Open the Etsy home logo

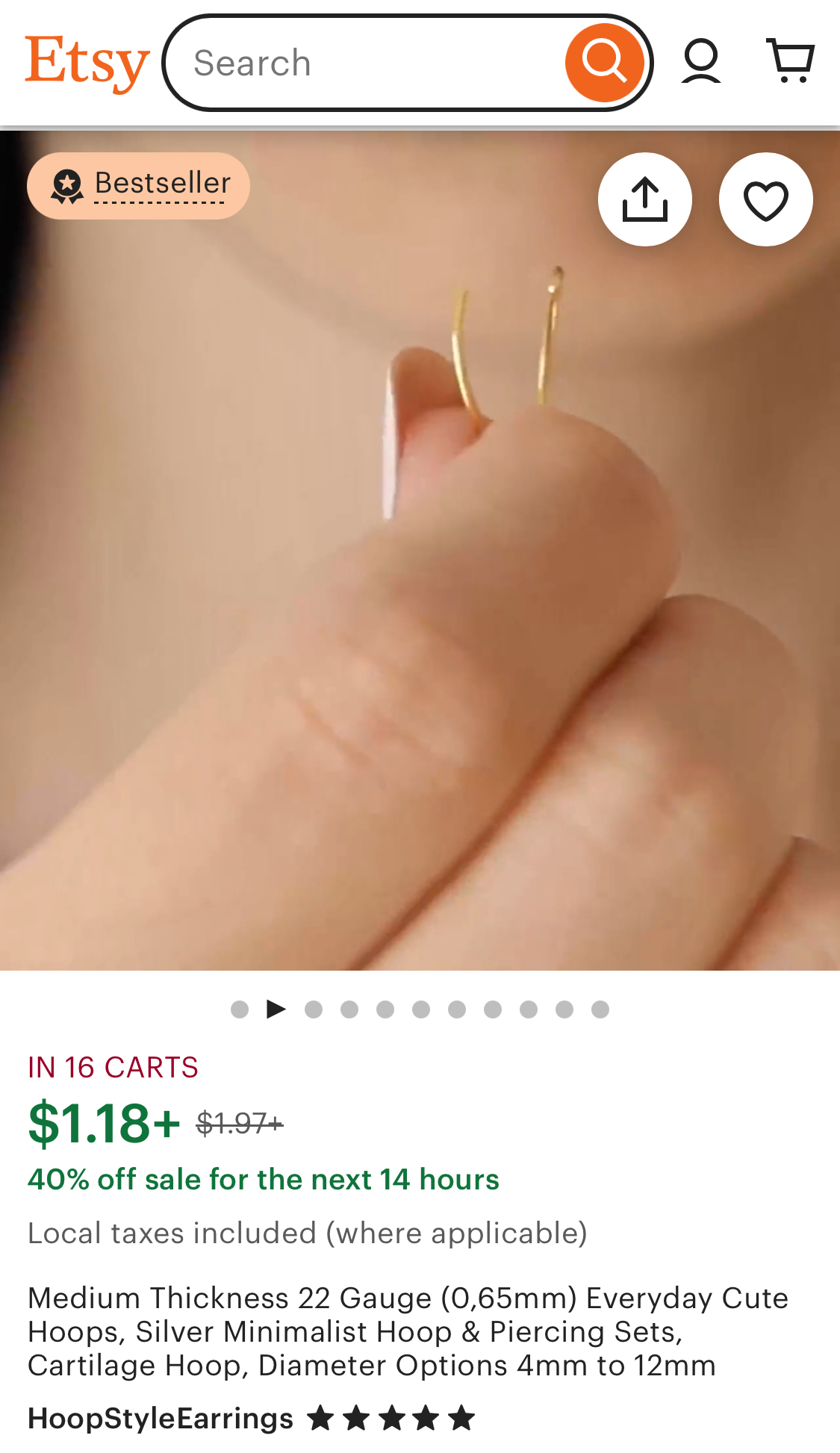87,63
